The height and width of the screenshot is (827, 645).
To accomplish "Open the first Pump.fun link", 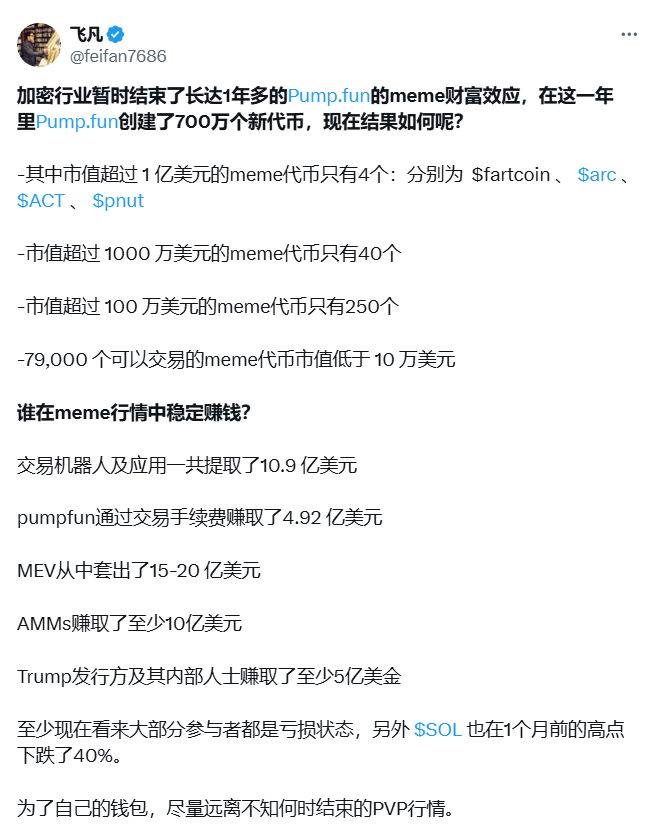I will point(328,96).
